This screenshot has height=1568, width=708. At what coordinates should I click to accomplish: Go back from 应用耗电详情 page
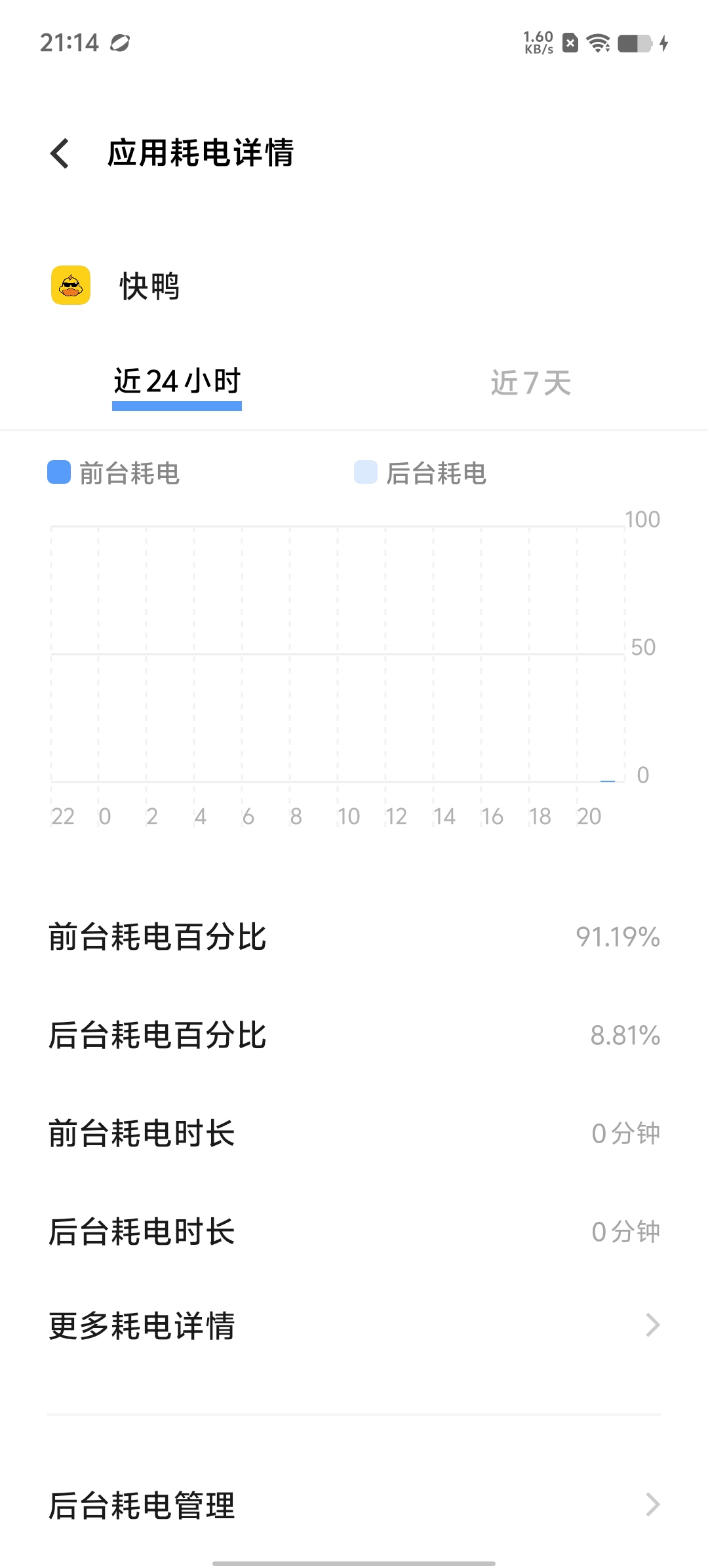pos(60,153)
